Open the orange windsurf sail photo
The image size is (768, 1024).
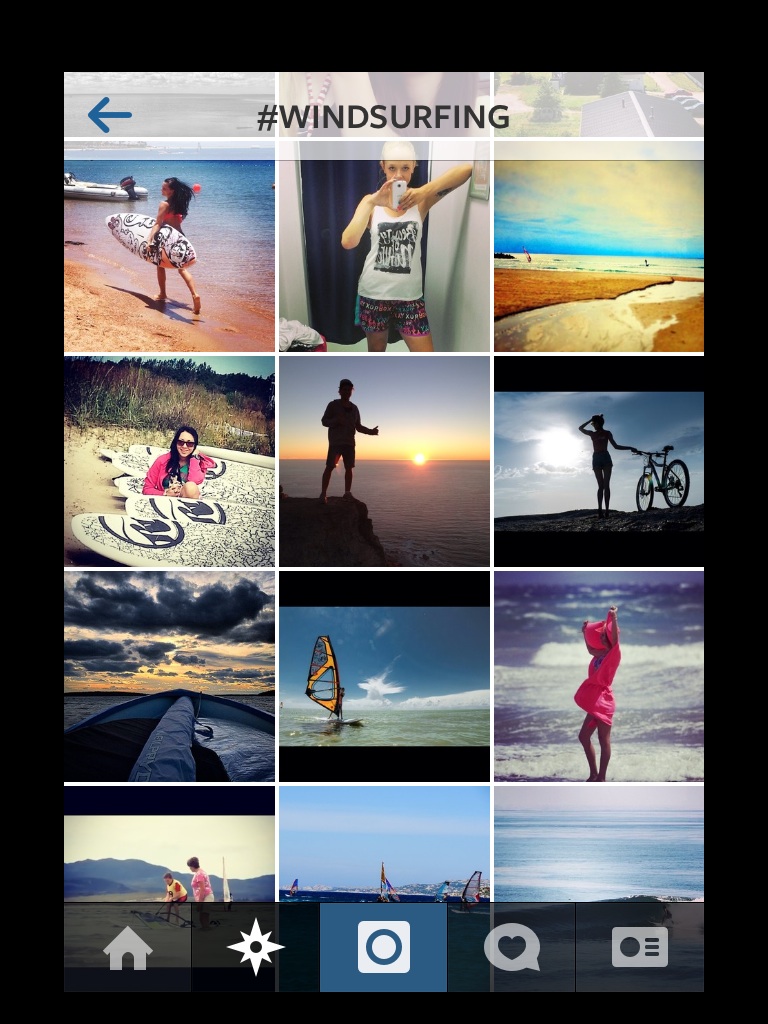(x=384, y=676)
